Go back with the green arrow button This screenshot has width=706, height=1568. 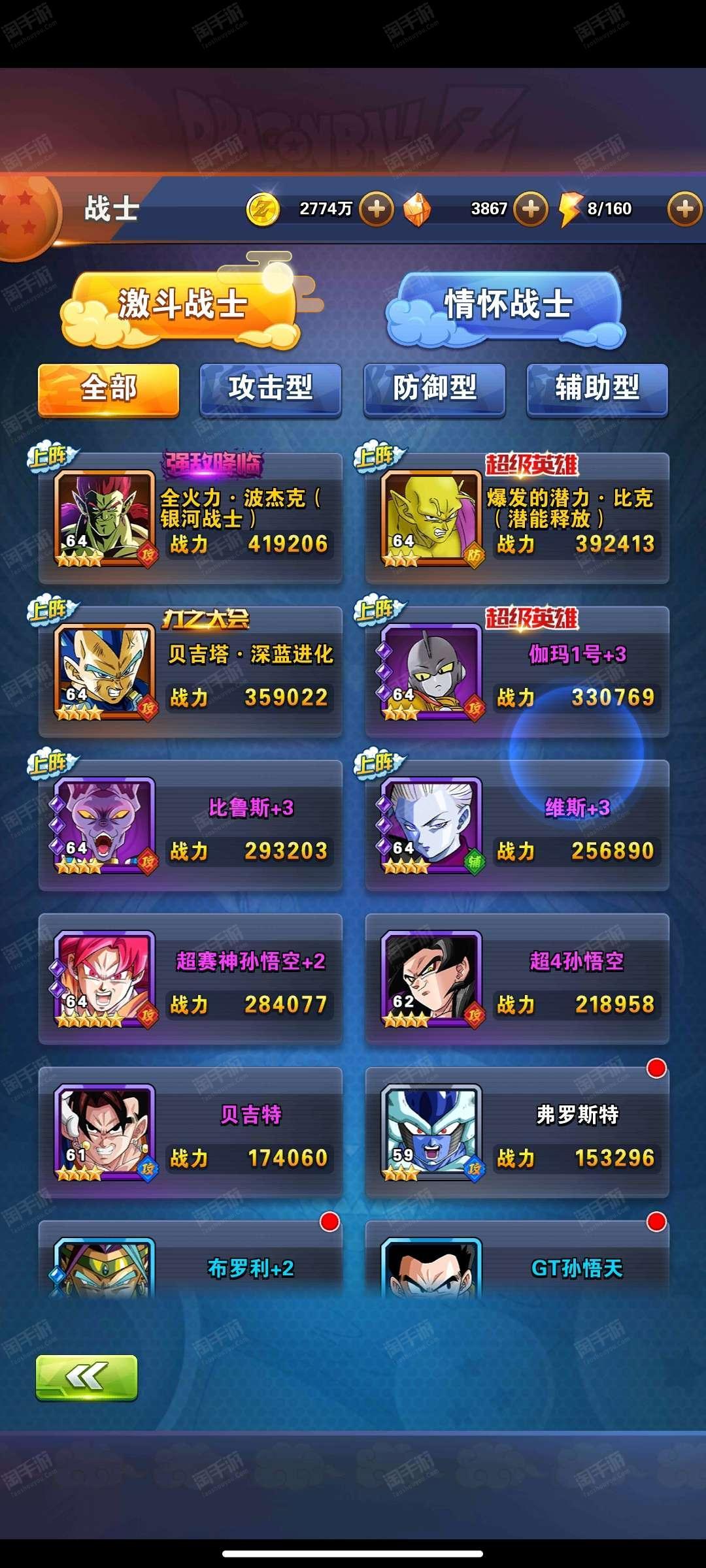[86, 1377]
